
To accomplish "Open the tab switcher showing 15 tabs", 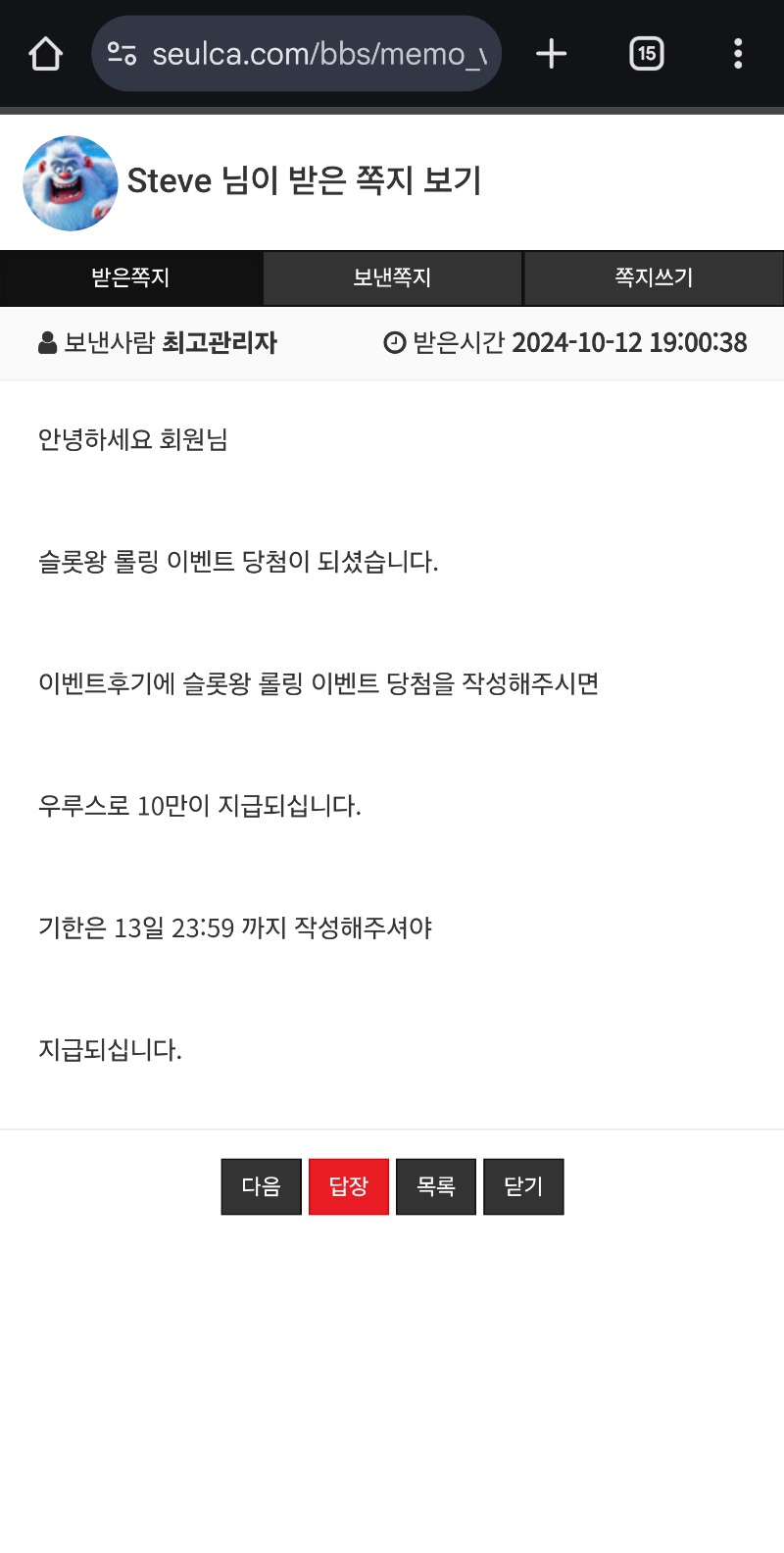I will [646, 54].
